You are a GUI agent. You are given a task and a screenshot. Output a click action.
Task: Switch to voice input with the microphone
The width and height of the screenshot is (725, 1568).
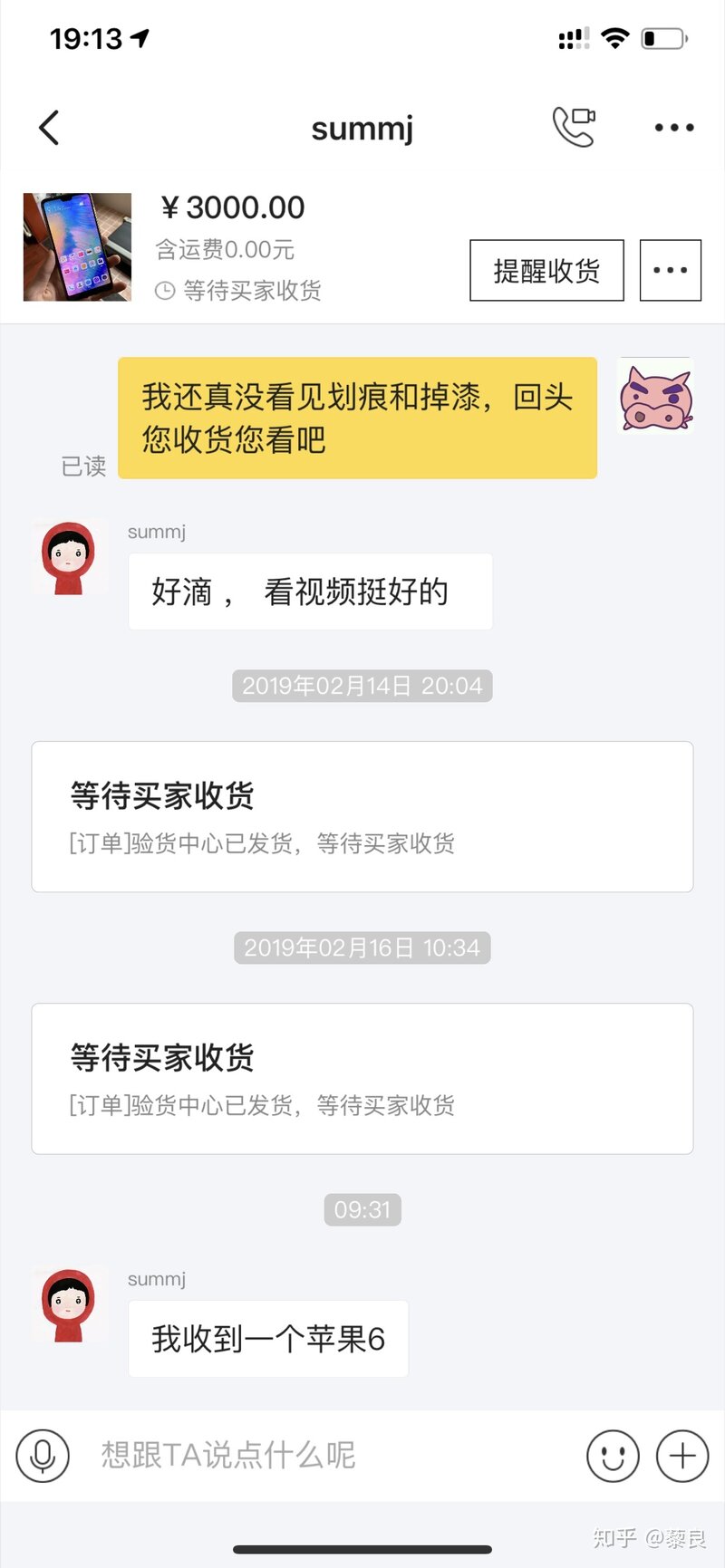click(x=43, y=1456)
